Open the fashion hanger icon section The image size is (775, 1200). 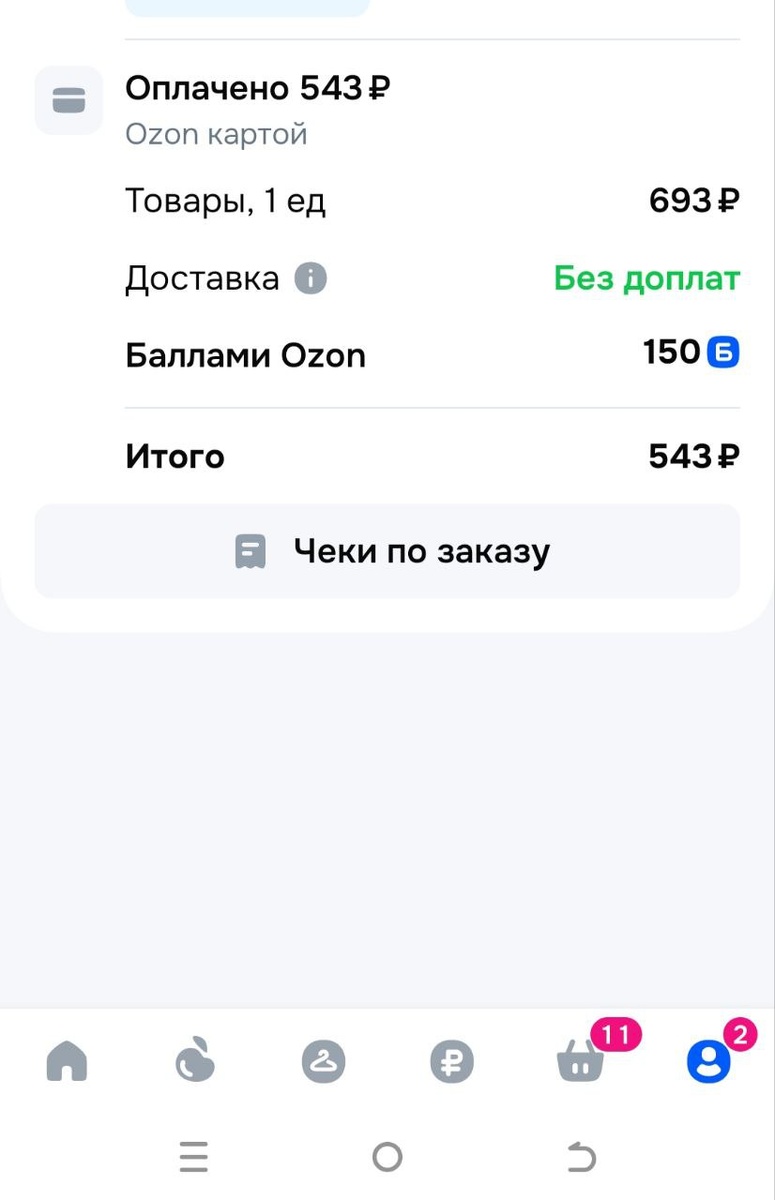pos(323,1062)
